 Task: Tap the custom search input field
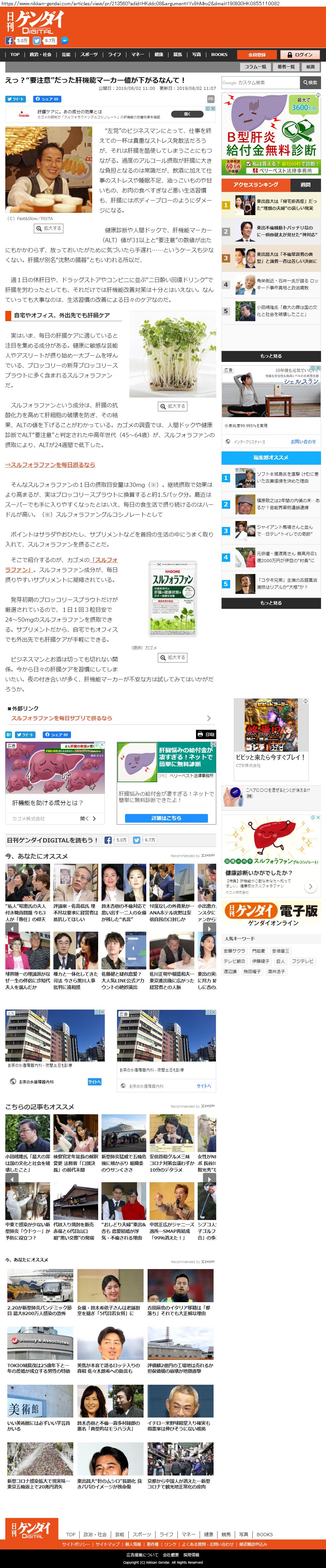click(261, 82)
